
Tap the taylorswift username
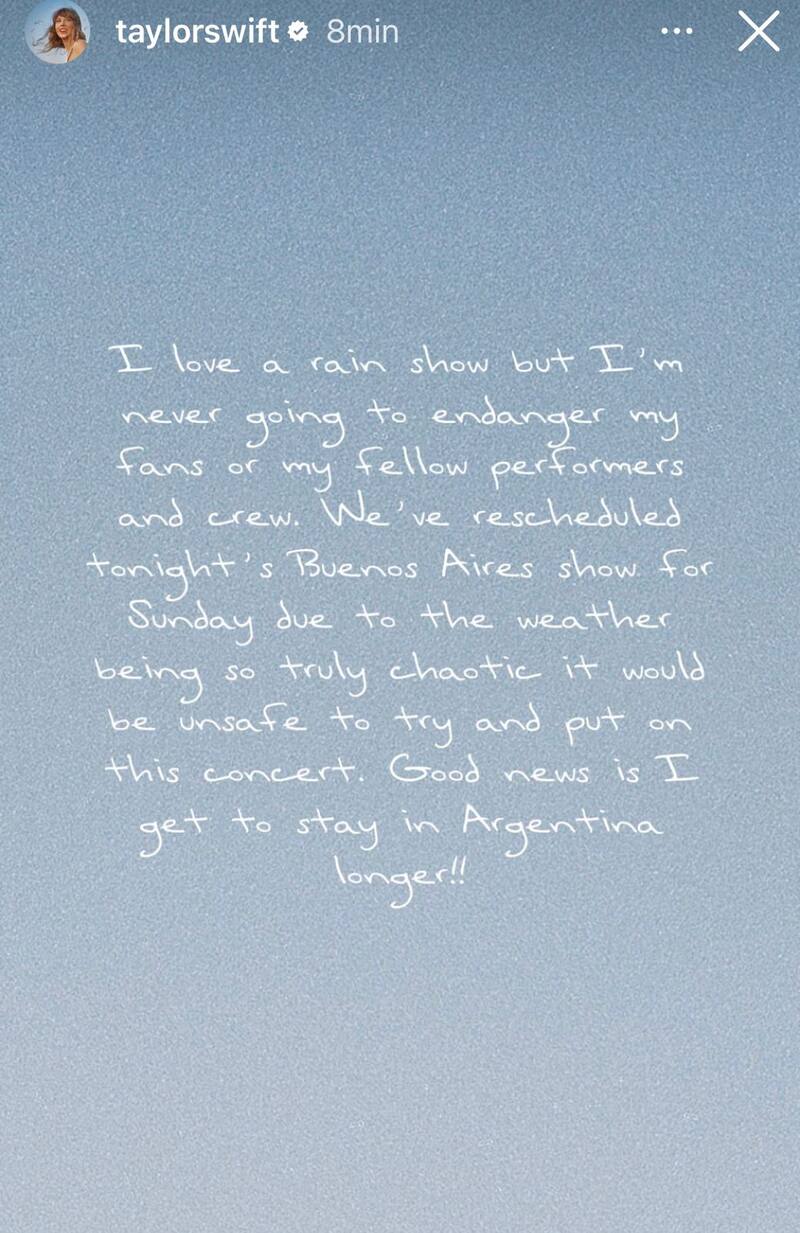tap(197, 33)
